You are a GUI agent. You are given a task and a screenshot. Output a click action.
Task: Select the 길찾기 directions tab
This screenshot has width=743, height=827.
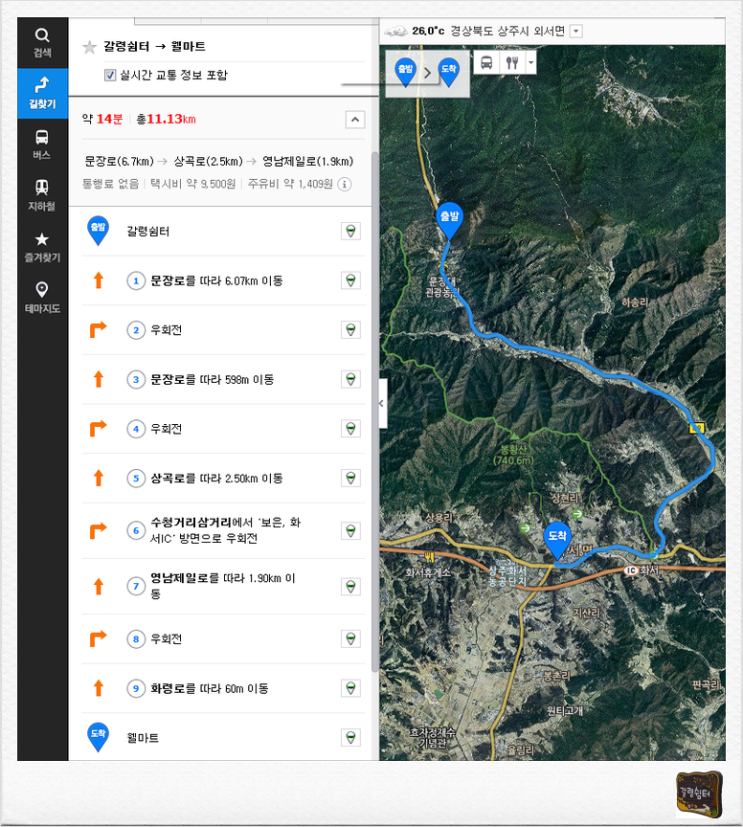tap(42, 93)
